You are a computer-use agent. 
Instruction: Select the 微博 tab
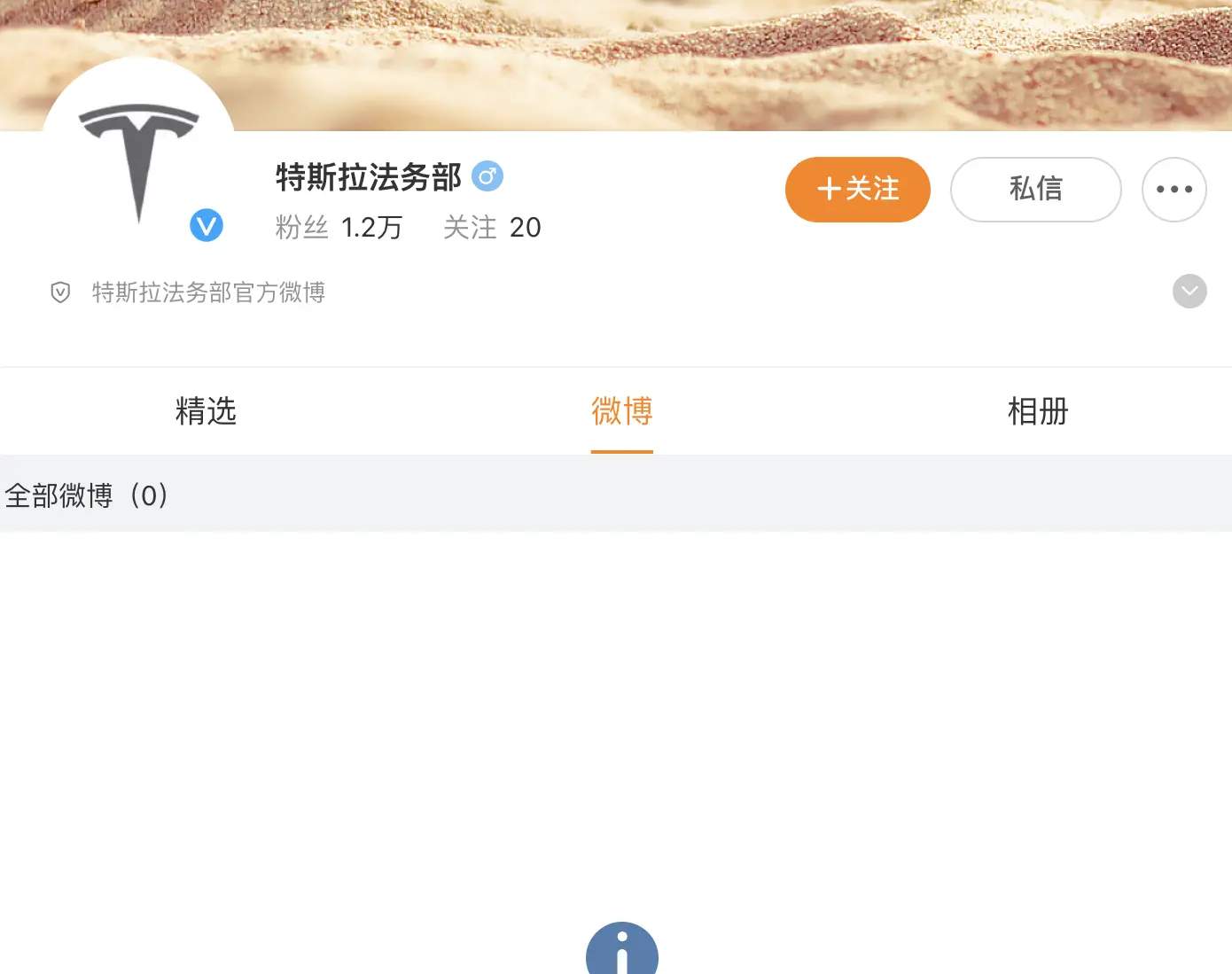(x=621, y=411)
